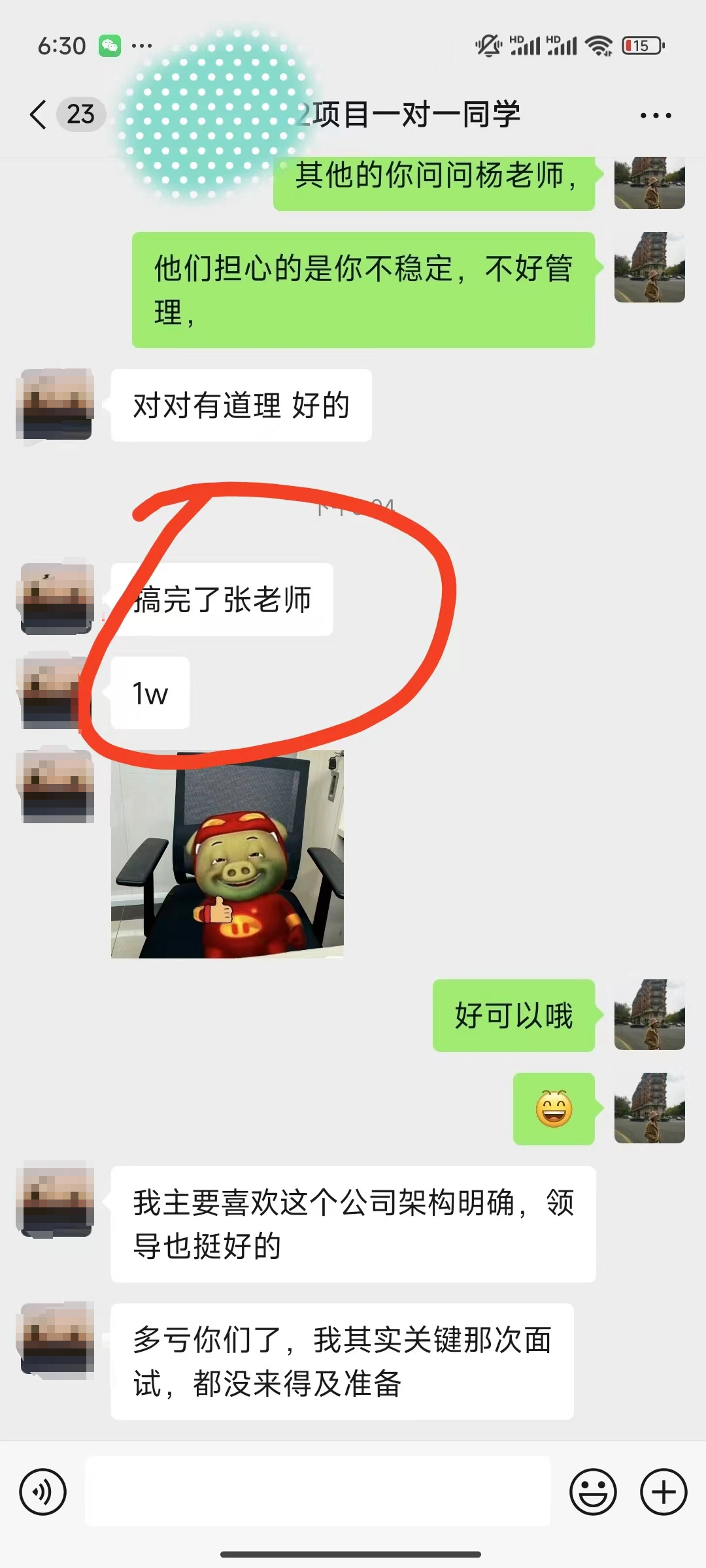706x1568 pixels.
Task: Open own avatar beside "好可以哦"
Action: 649,1015
